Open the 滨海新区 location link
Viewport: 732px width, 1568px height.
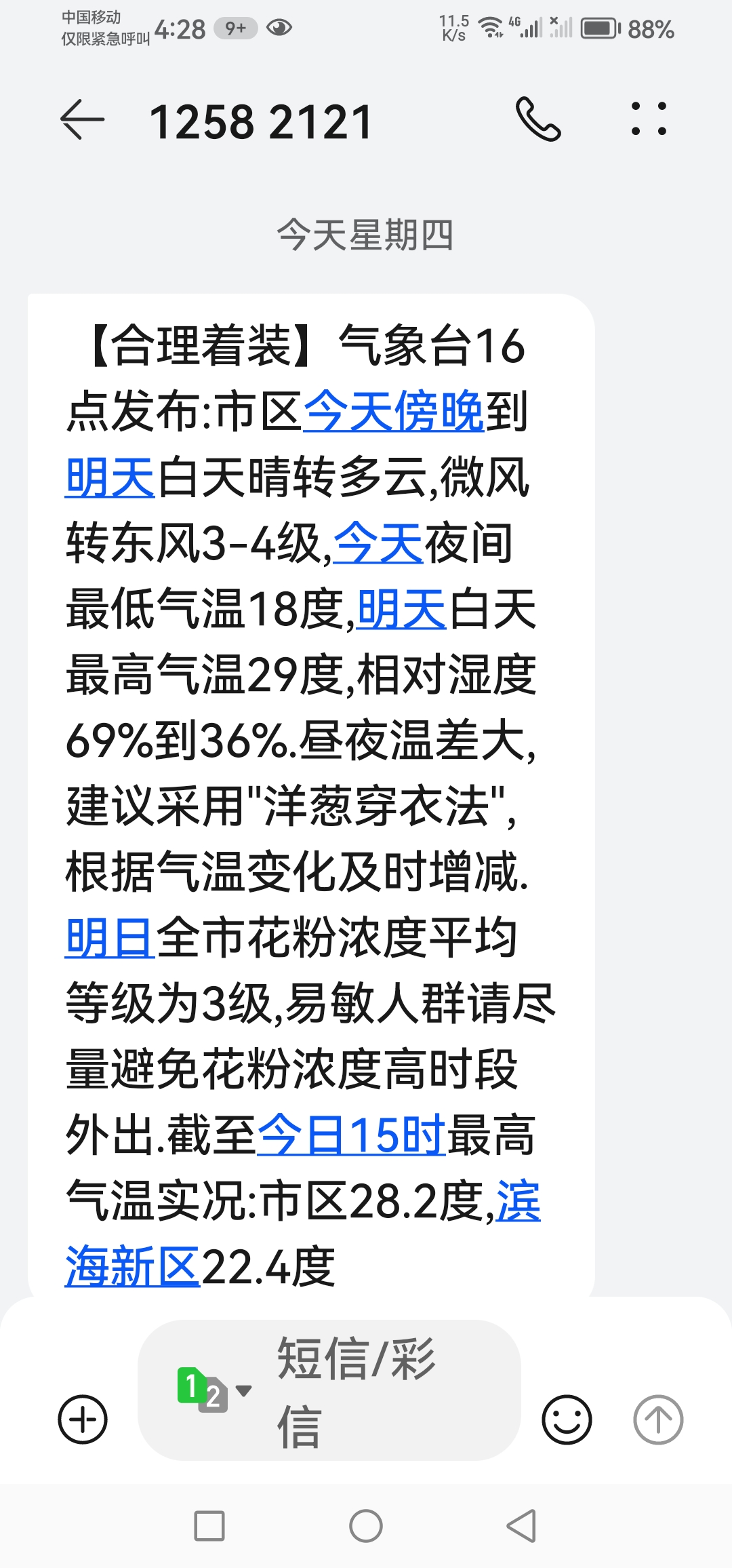coord(132,1267)
